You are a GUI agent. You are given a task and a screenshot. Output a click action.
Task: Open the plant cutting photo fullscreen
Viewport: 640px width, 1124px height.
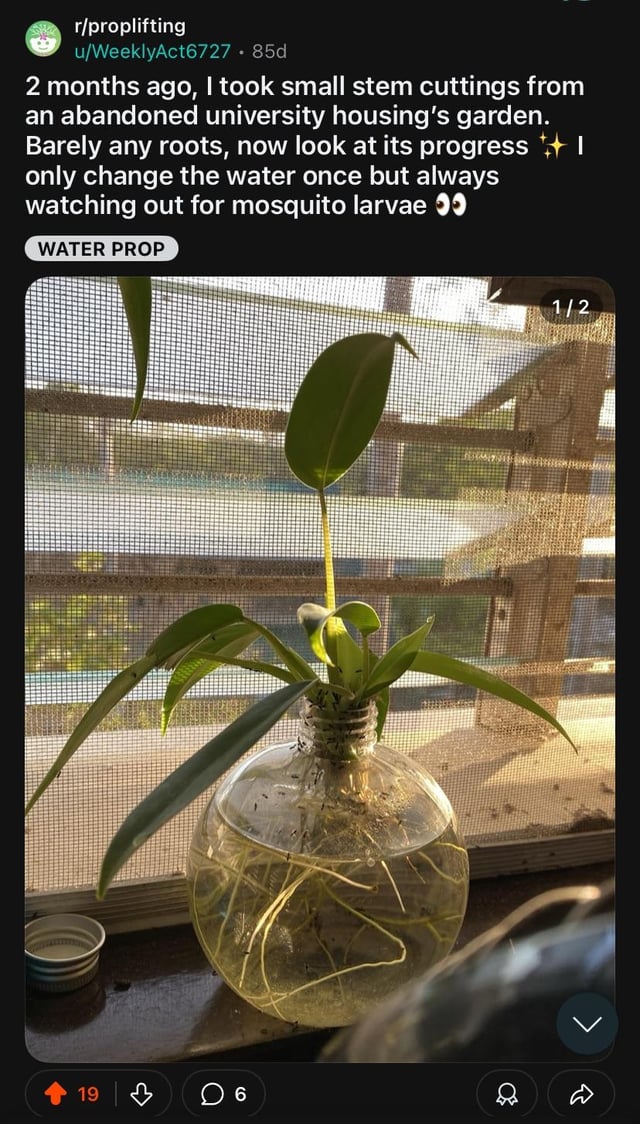coord(320,660)
